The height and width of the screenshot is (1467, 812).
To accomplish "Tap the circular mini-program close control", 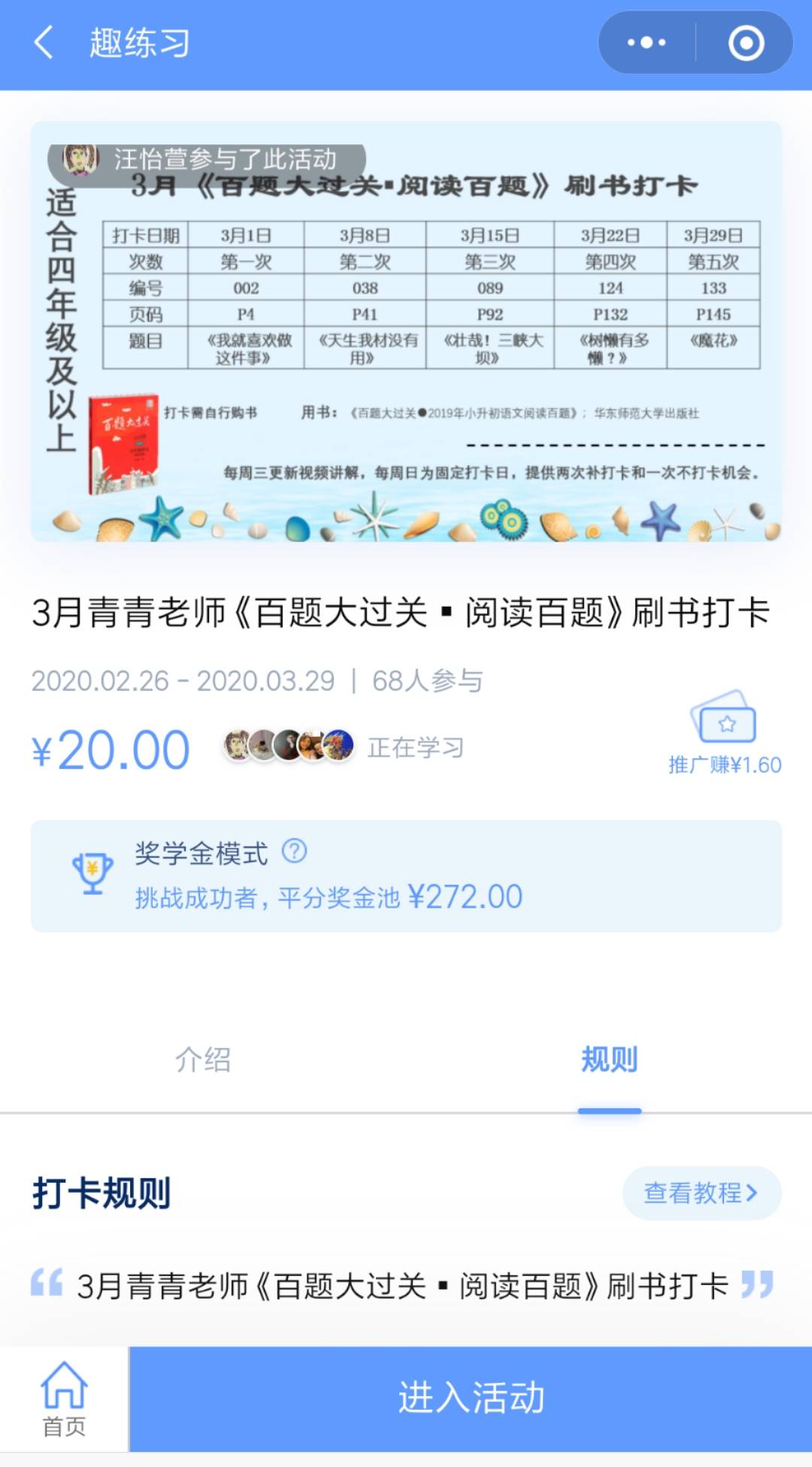I will 747,43.
